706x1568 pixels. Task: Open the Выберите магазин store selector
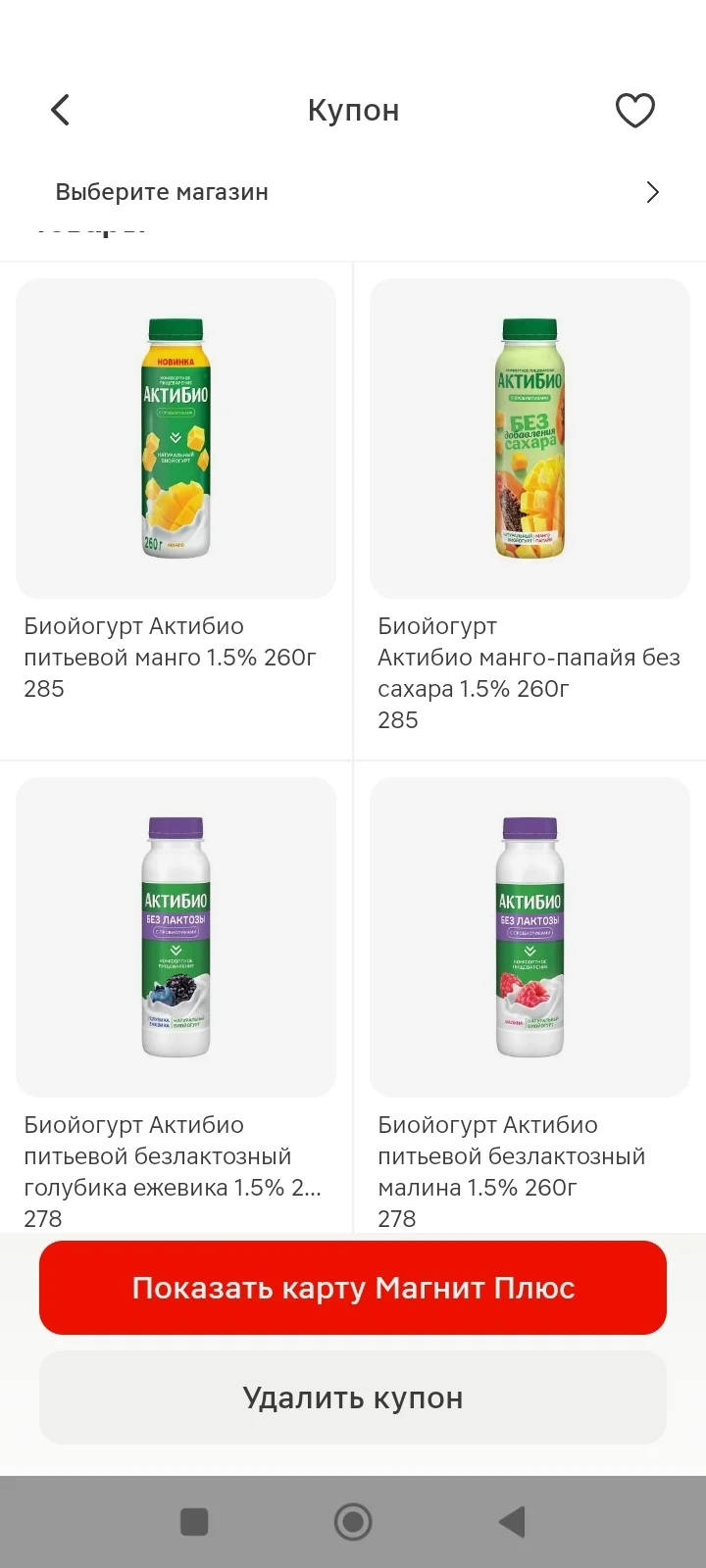[353, 192]
